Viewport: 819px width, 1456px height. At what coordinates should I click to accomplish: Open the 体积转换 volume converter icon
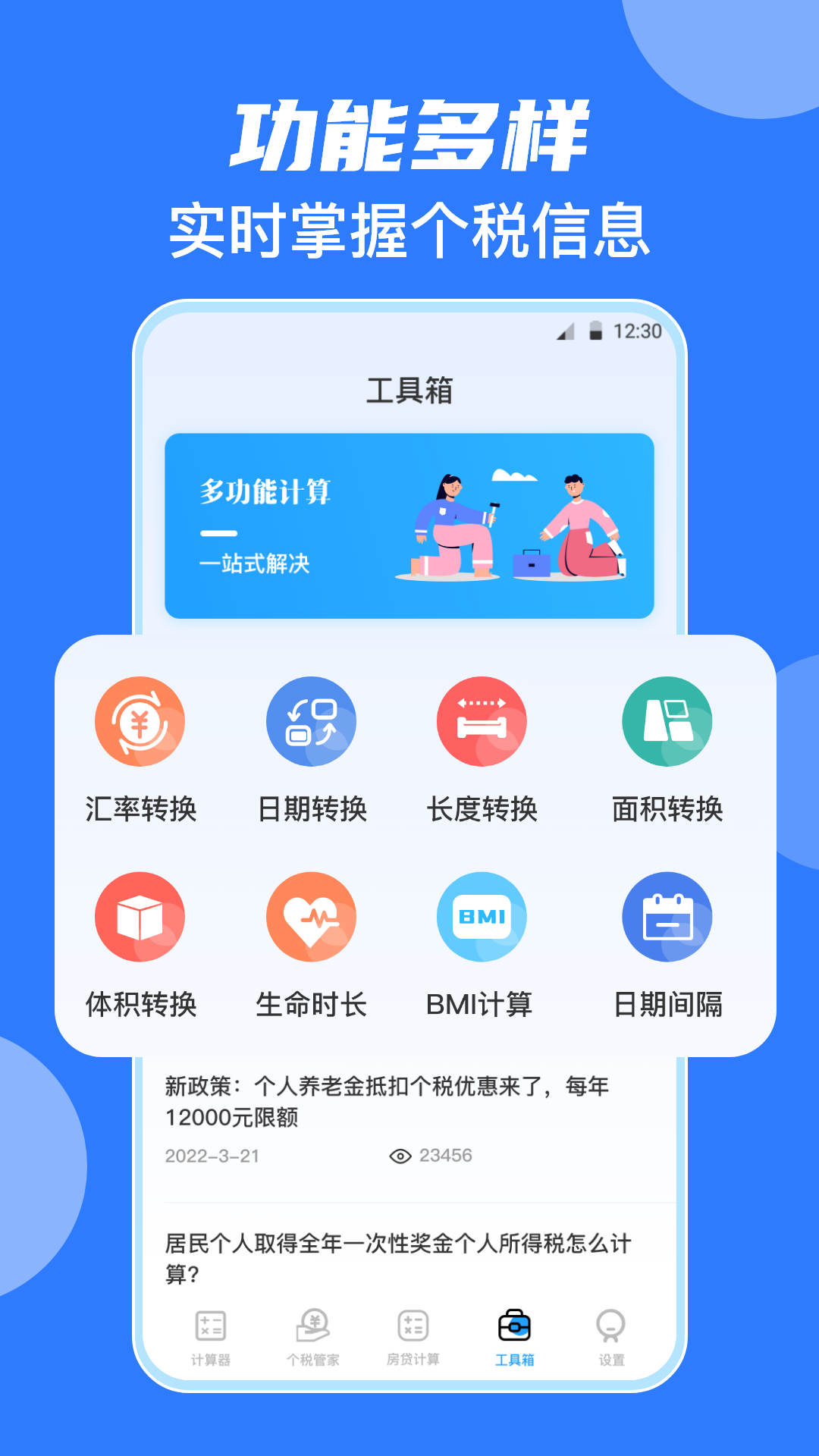[x=140, y=917]
